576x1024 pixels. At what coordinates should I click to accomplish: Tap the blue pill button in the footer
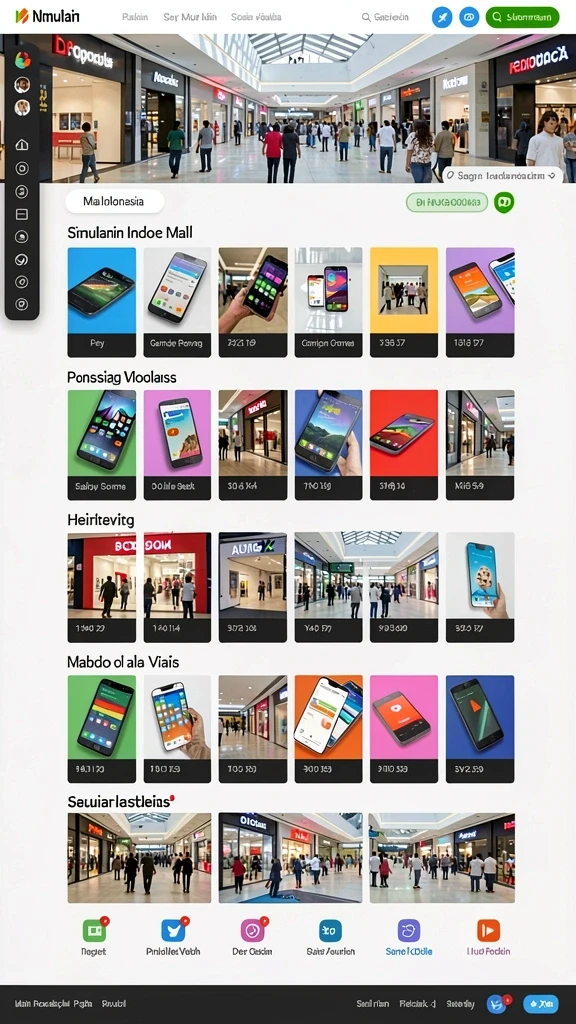pyautogui.click(x=541, y=1004)
